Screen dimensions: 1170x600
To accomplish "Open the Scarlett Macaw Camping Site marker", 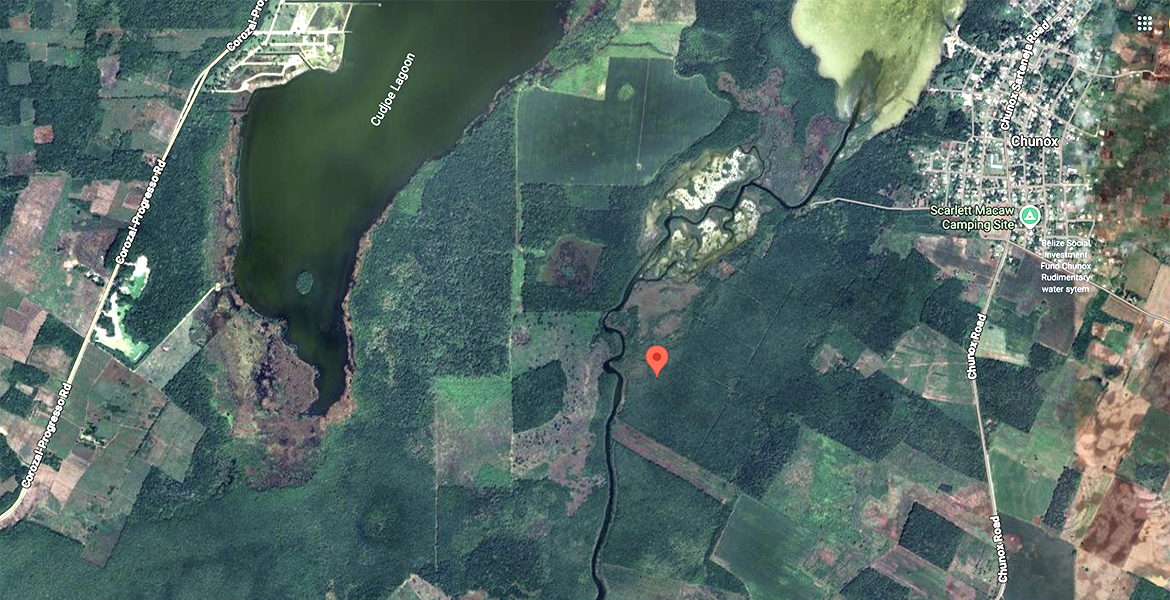I will click(x=1029, y=215).
